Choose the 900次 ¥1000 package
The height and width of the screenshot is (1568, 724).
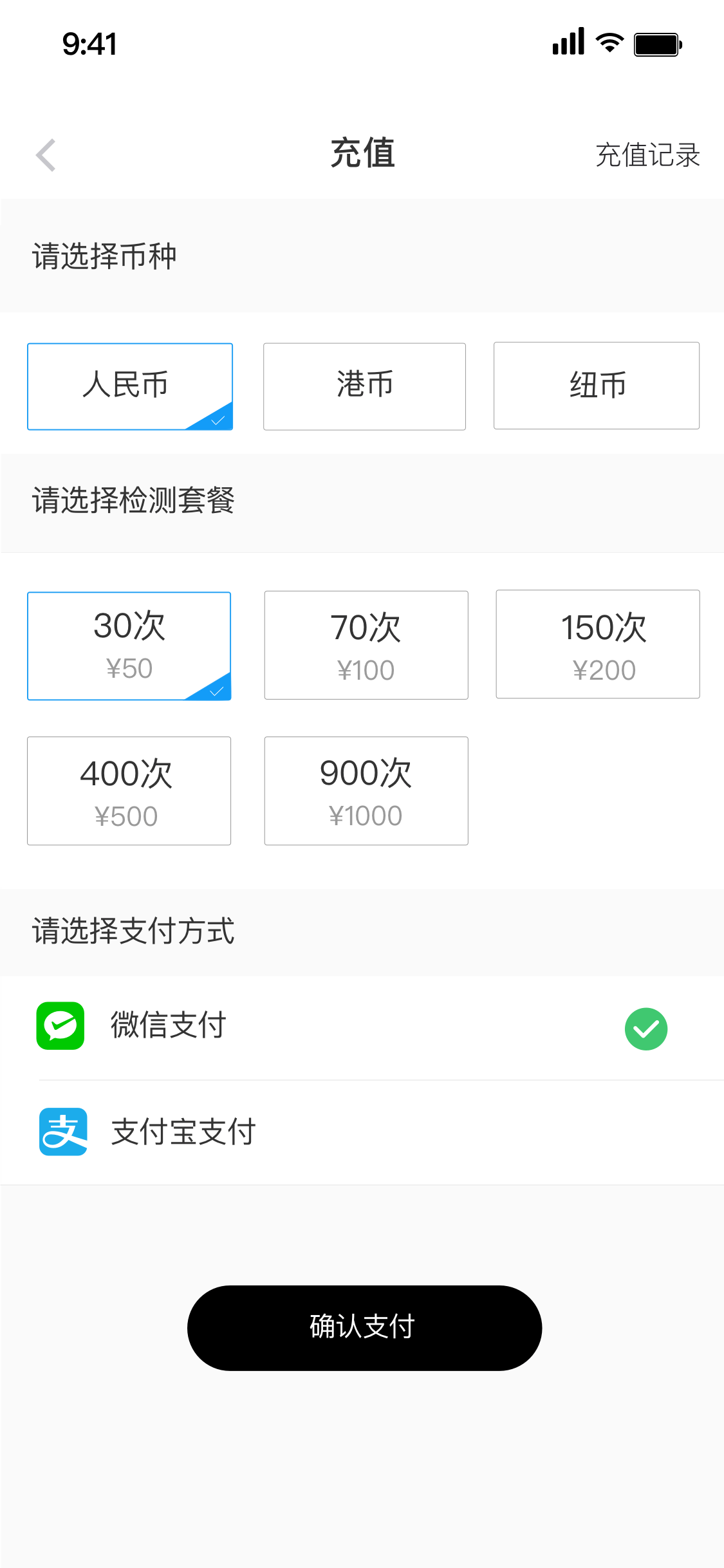366,790
